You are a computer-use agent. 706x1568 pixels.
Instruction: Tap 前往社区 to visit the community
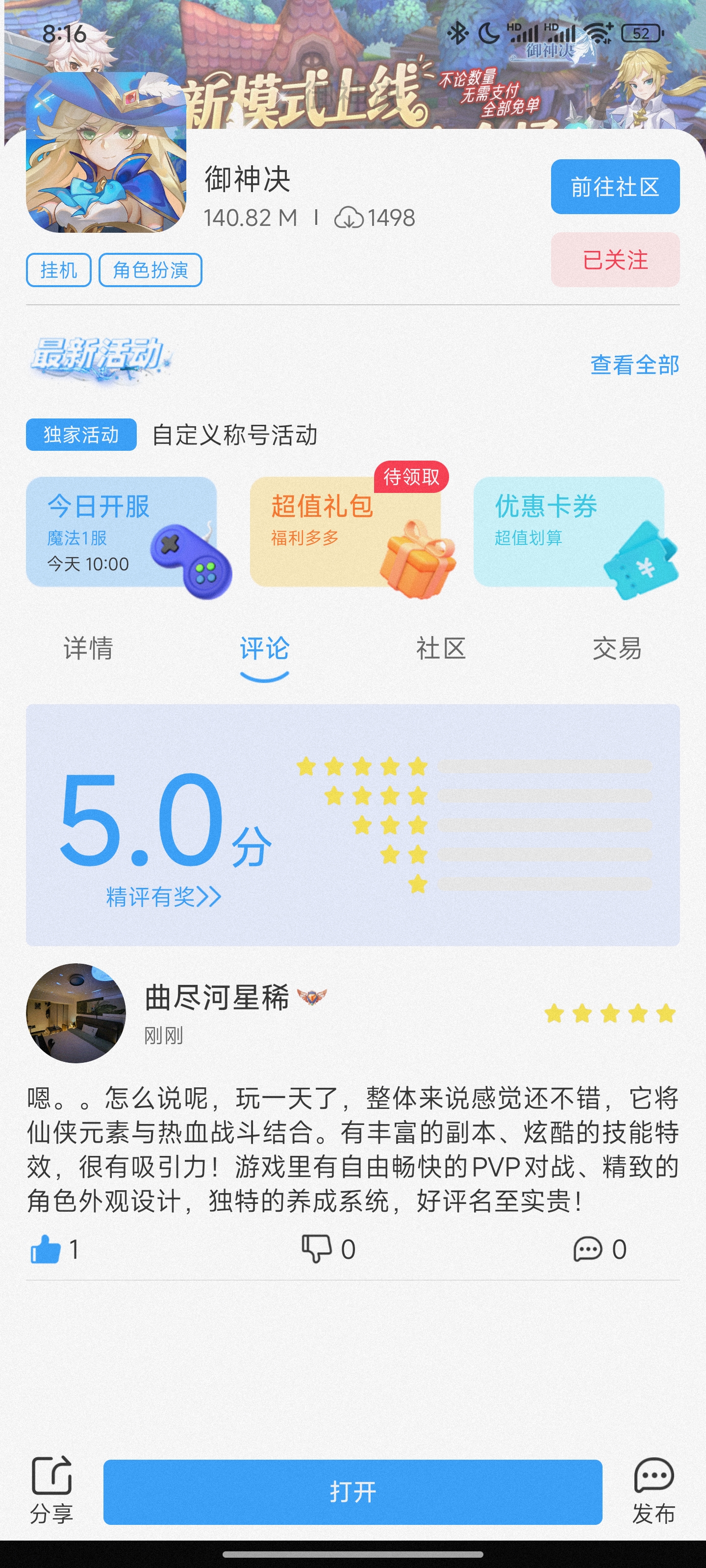click(x=615, y=187)
